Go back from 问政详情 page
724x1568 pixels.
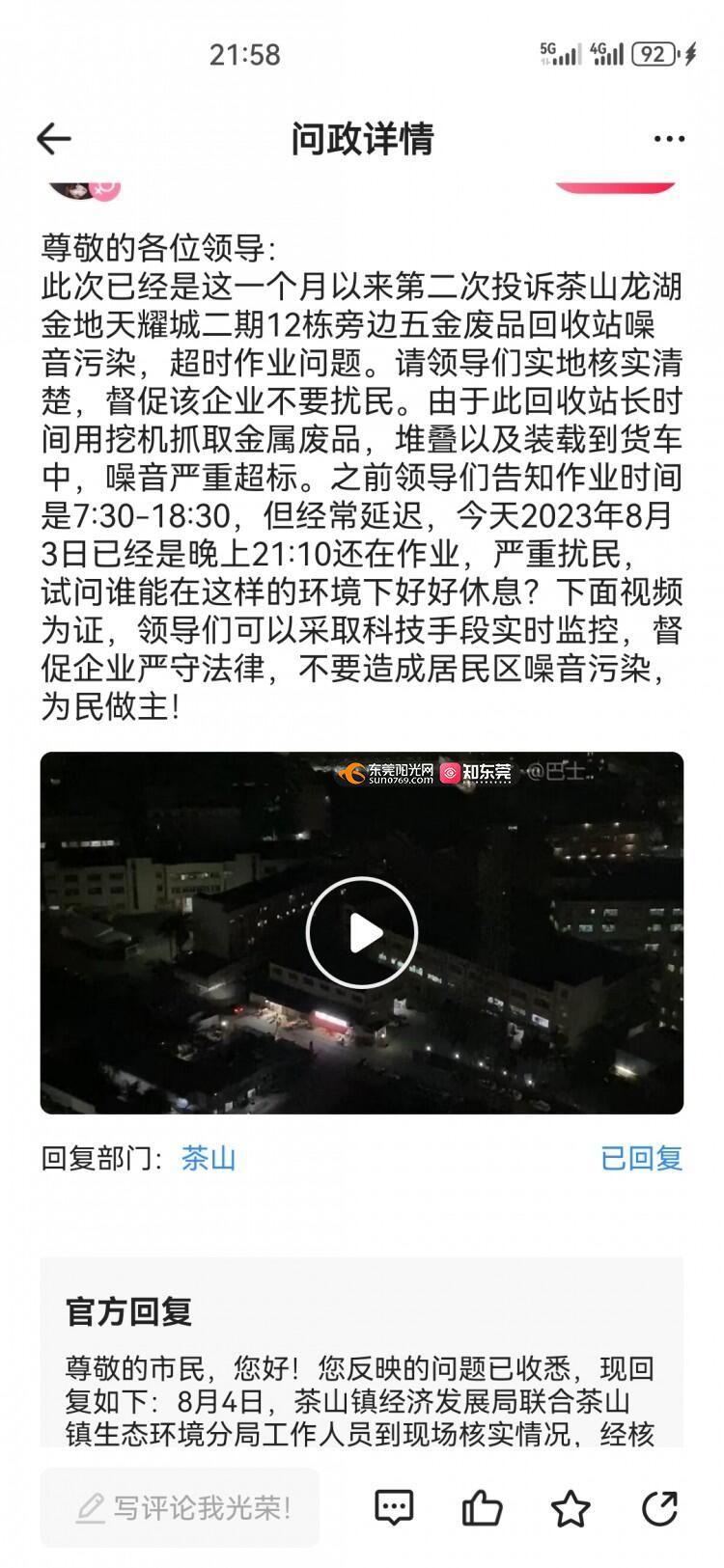(54, 139)
